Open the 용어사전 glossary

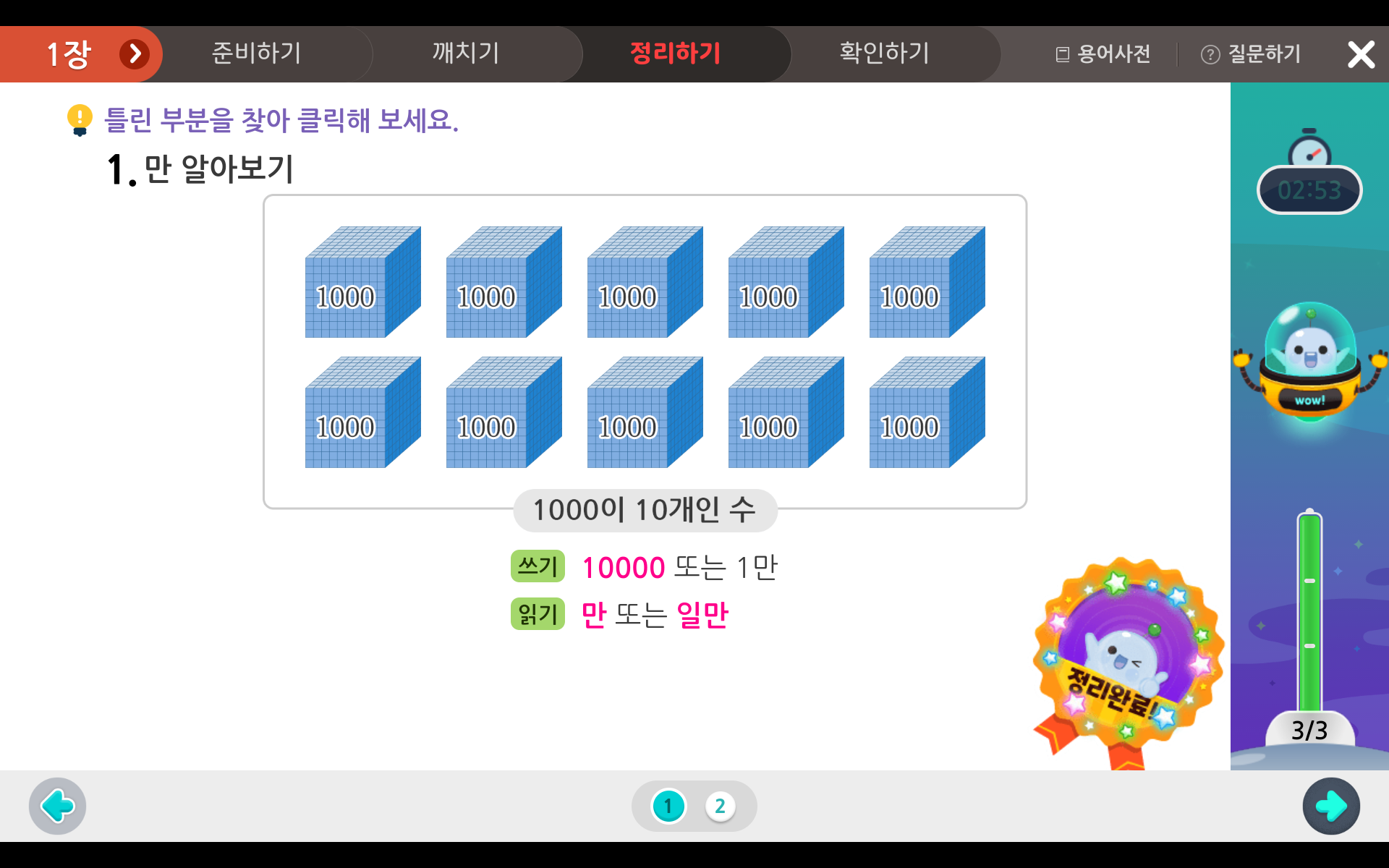(1103, 54)
